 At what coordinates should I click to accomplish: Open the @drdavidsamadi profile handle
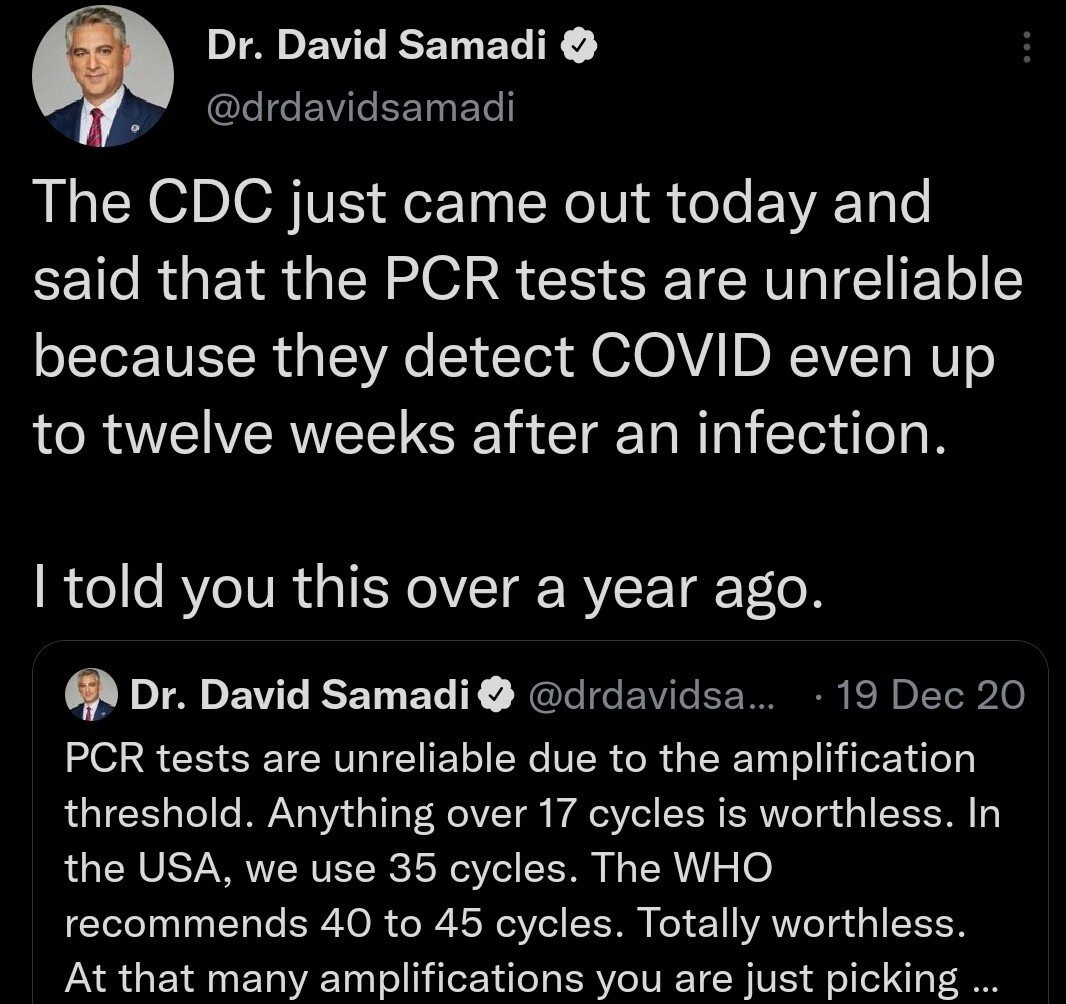(x=359, y=106)
